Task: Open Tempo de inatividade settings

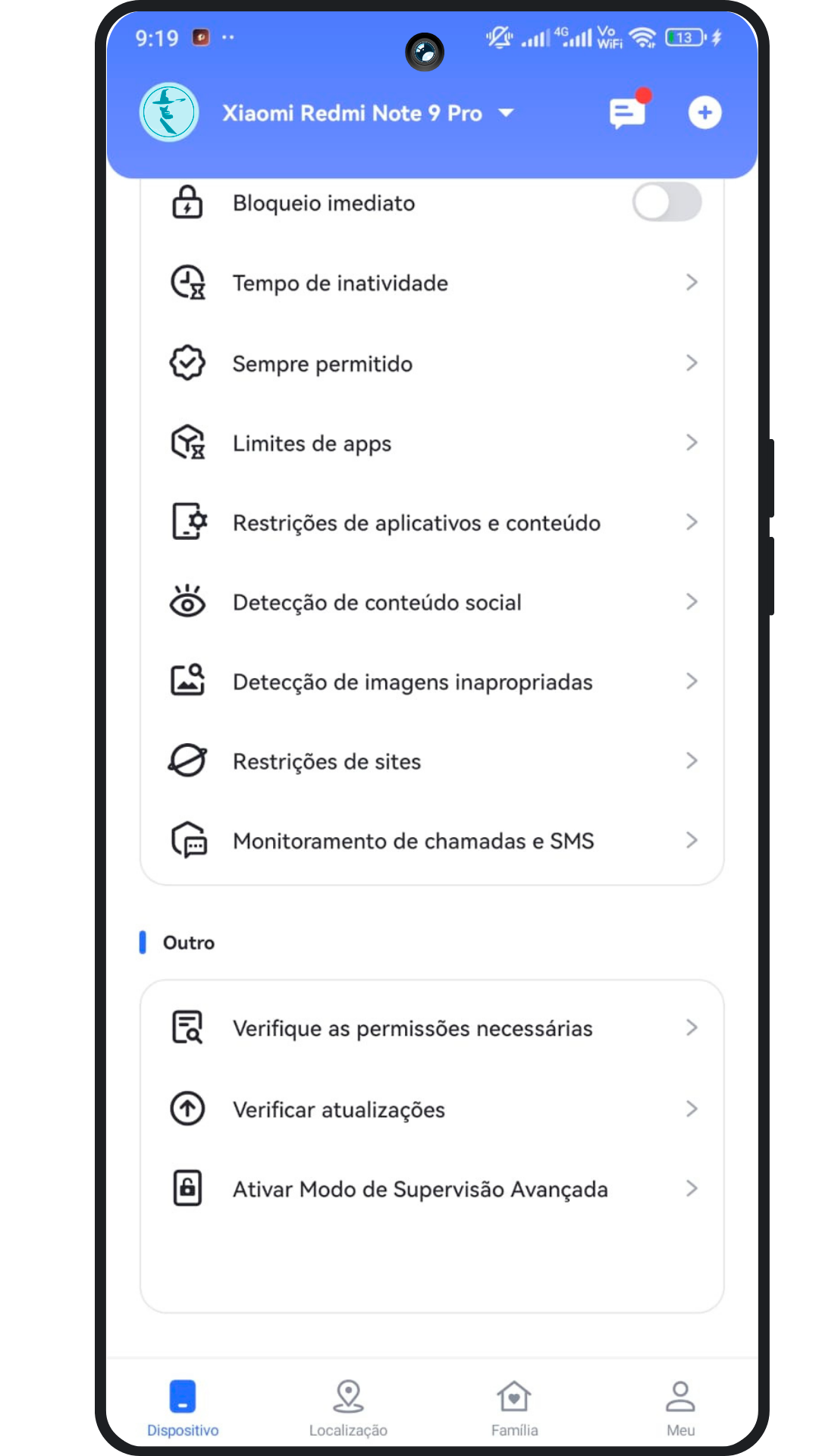Action: (432, 283)
